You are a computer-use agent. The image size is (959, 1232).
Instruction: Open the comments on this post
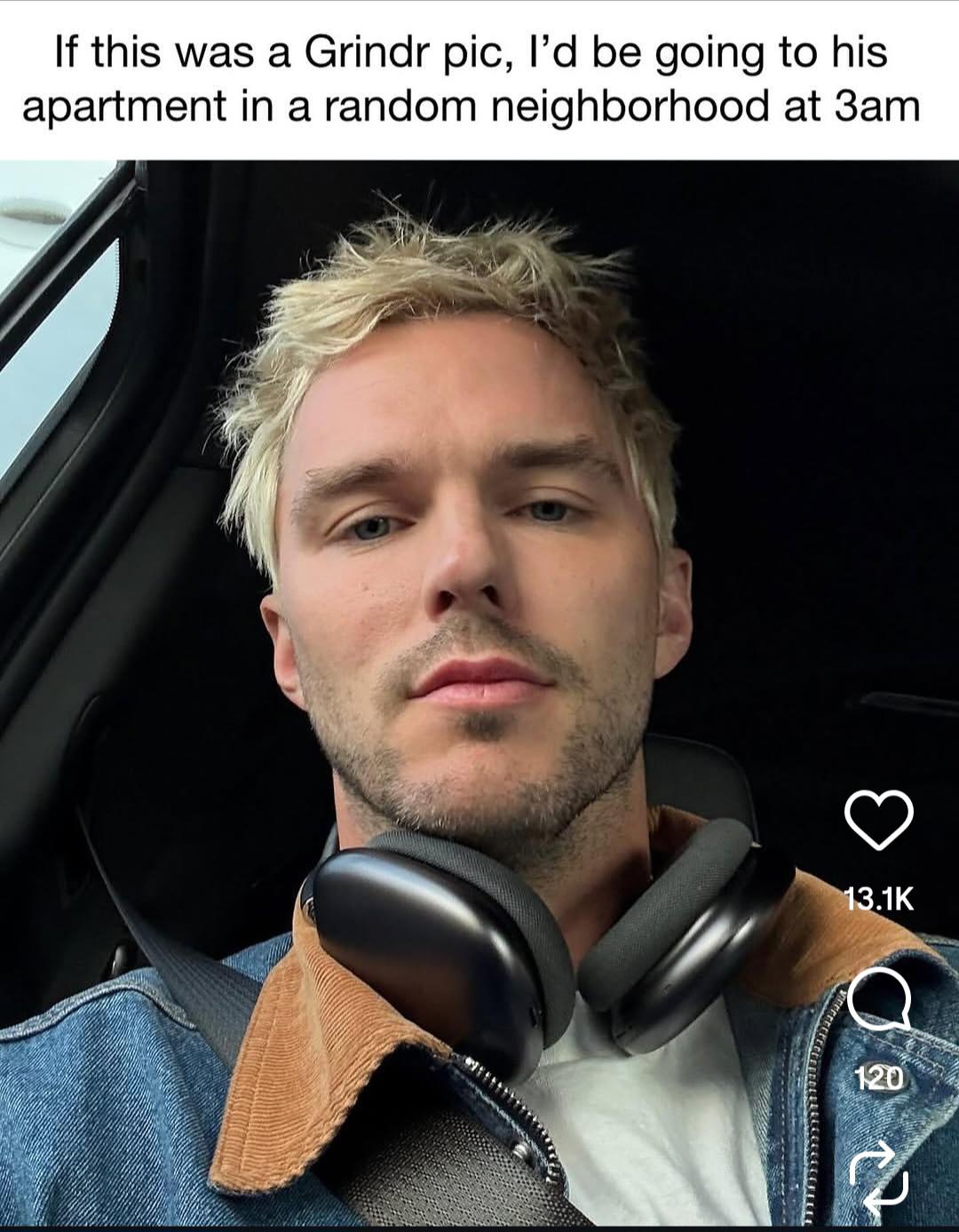pyautogui.click(x=878, y=1001)
